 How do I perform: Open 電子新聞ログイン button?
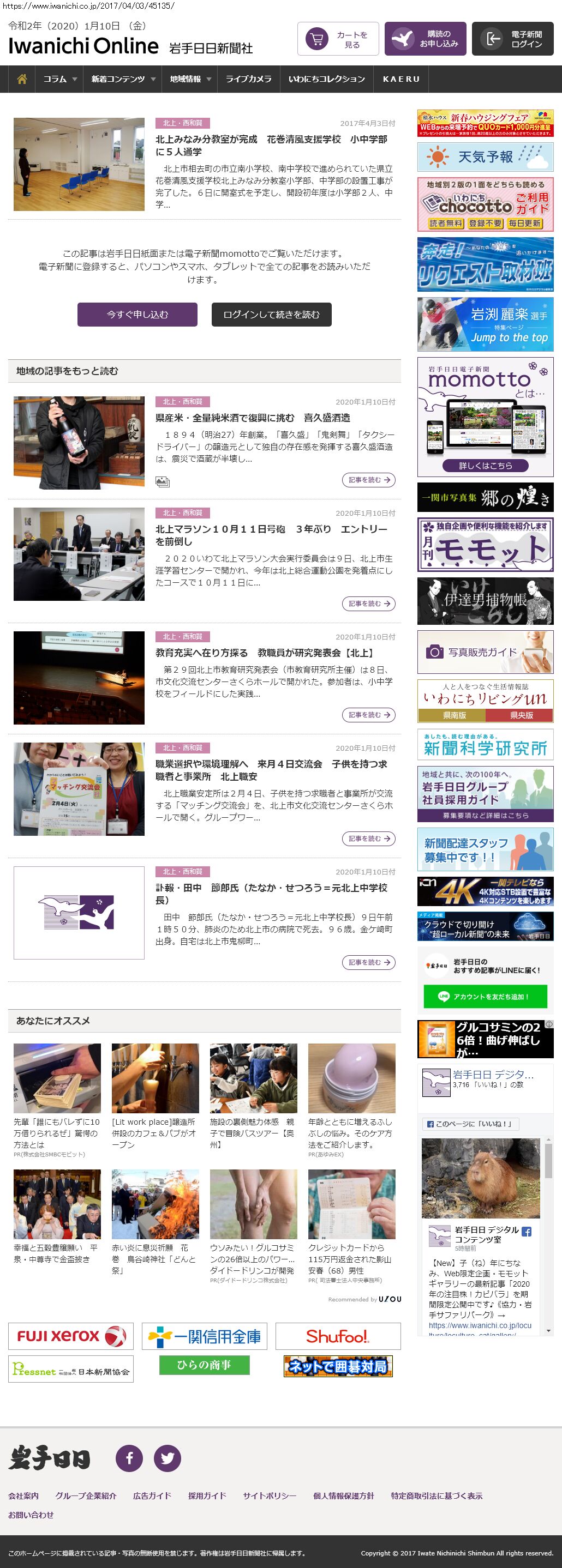512,40
